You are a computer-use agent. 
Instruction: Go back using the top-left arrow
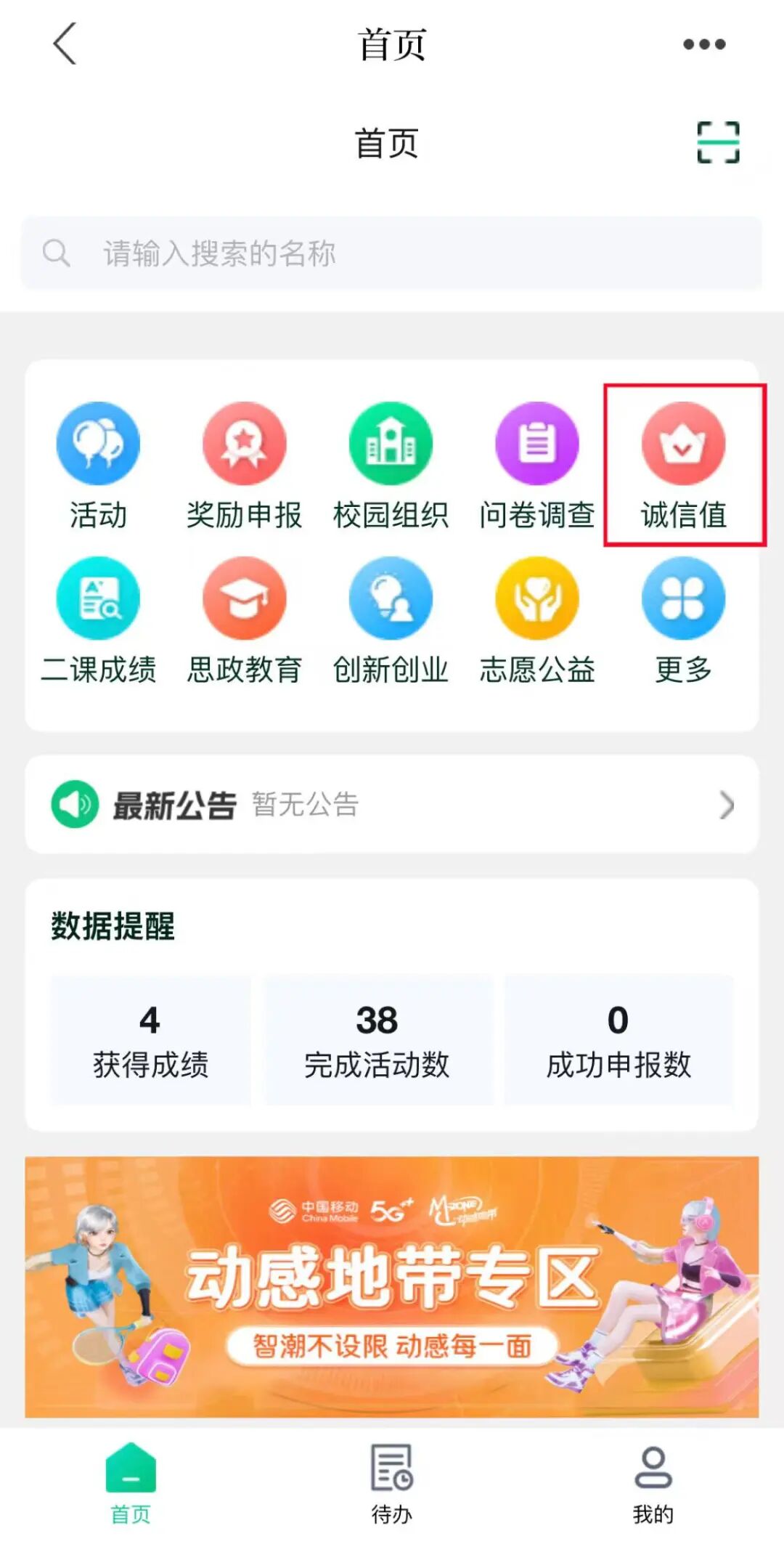[x=65, y=44]
